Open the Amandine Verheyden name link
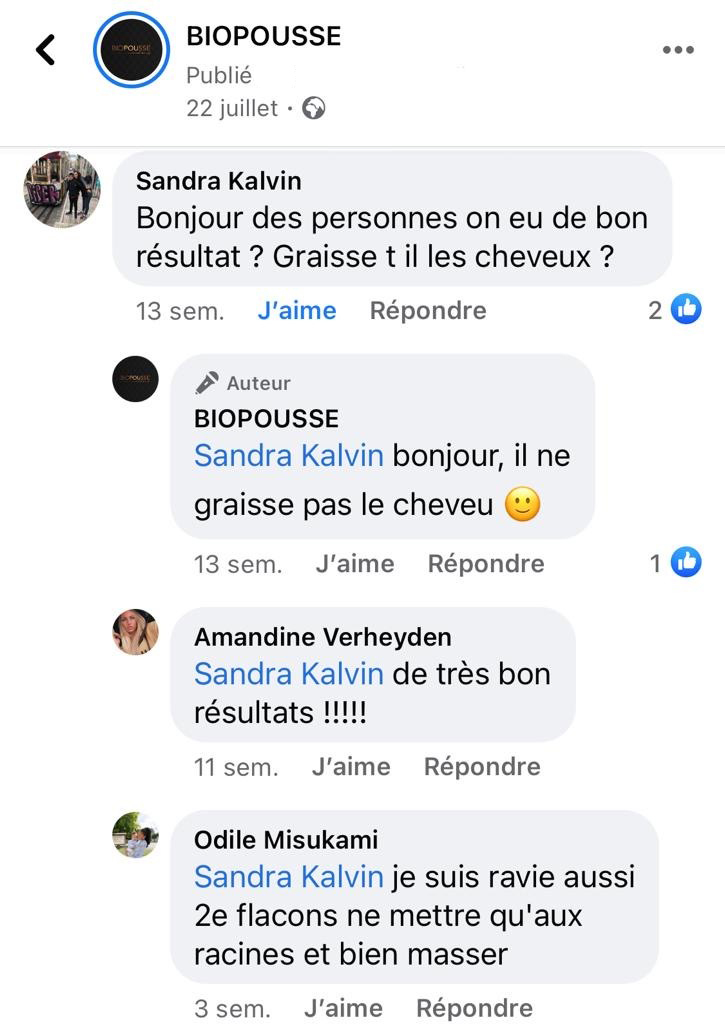The width and height of the screenshot is (725, 1024). [x=323, y=637]
